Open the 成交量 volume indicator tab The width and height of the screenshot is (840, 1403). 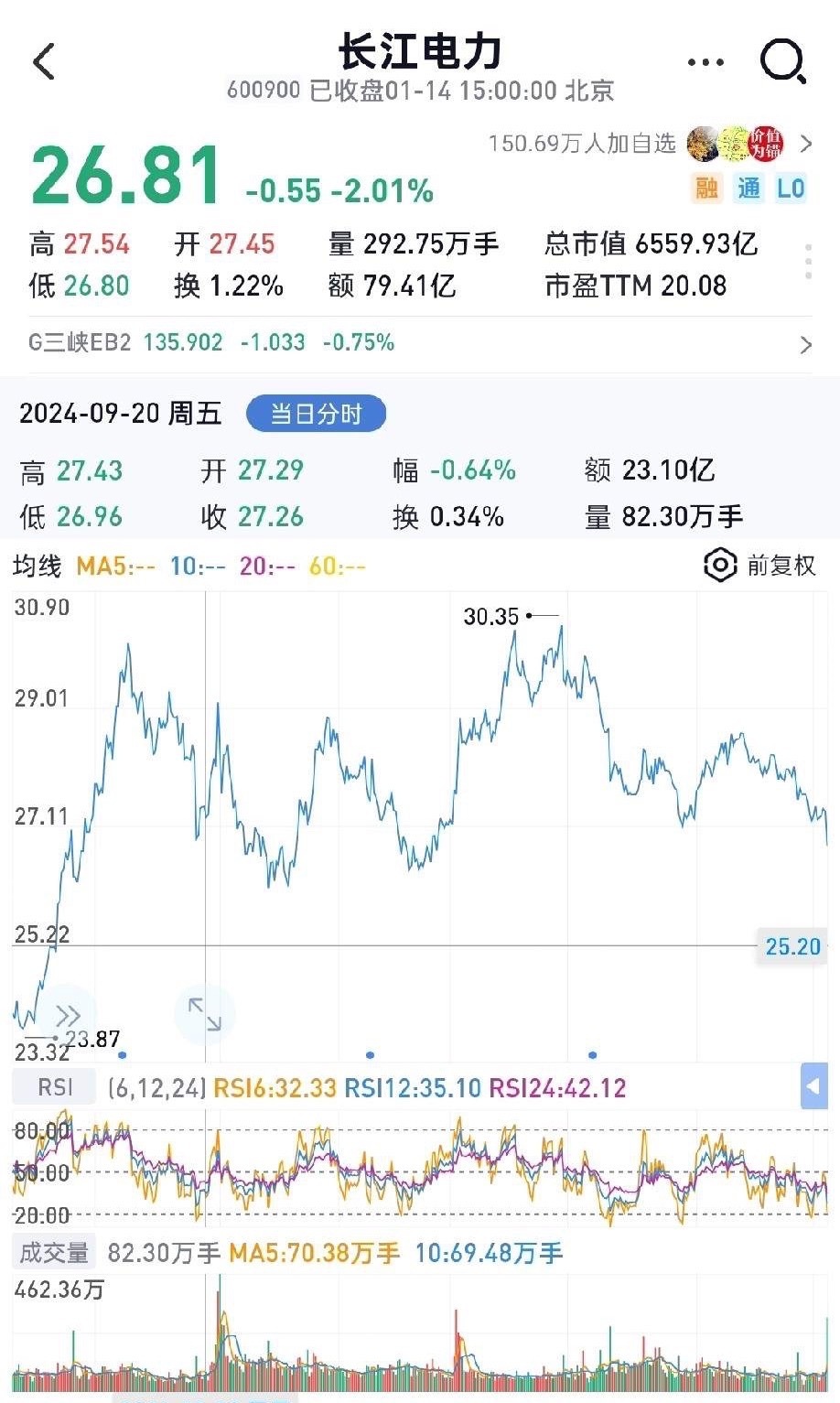pos(53,1253)
